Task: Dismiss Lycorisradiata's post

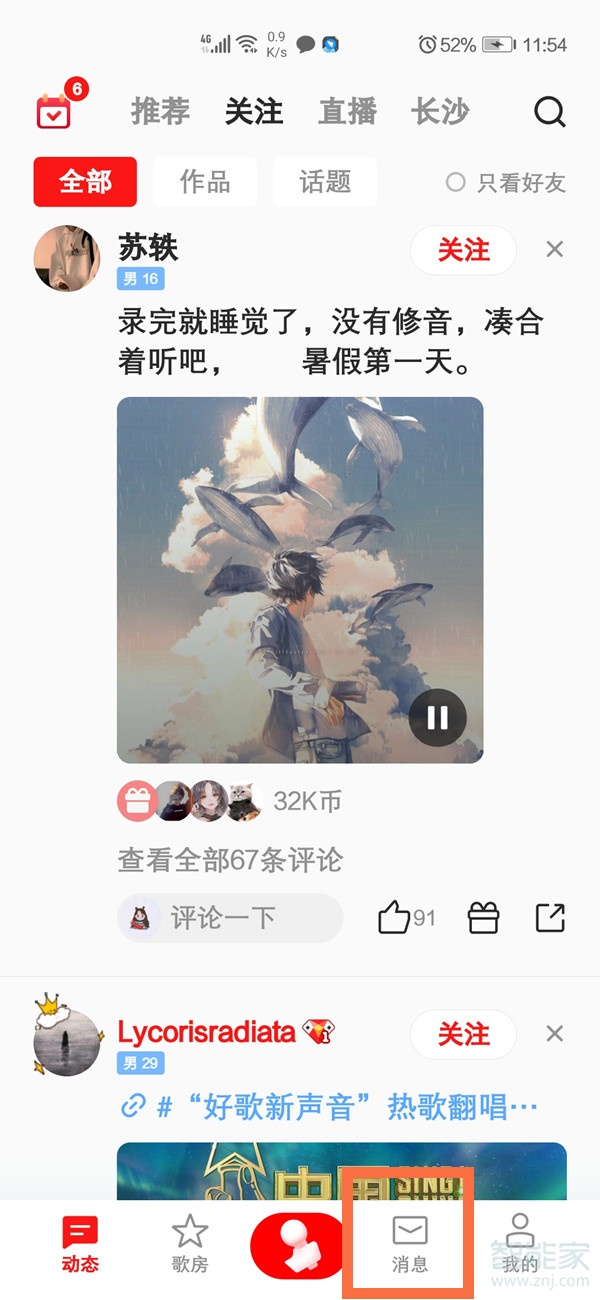Action: point(555,1034)
